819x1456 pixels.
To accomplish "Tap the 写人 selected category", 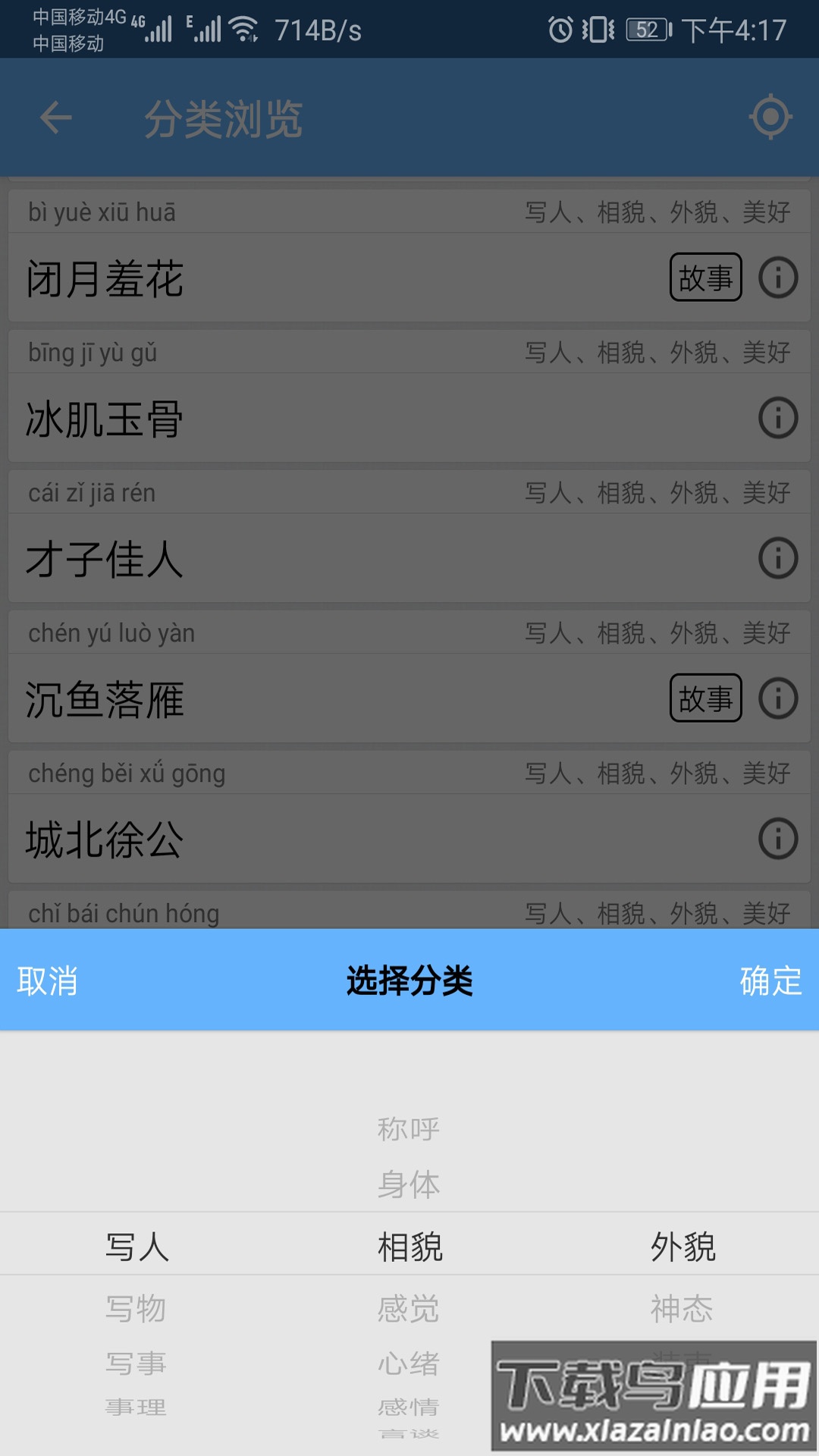I will [x=136, y=1244].
